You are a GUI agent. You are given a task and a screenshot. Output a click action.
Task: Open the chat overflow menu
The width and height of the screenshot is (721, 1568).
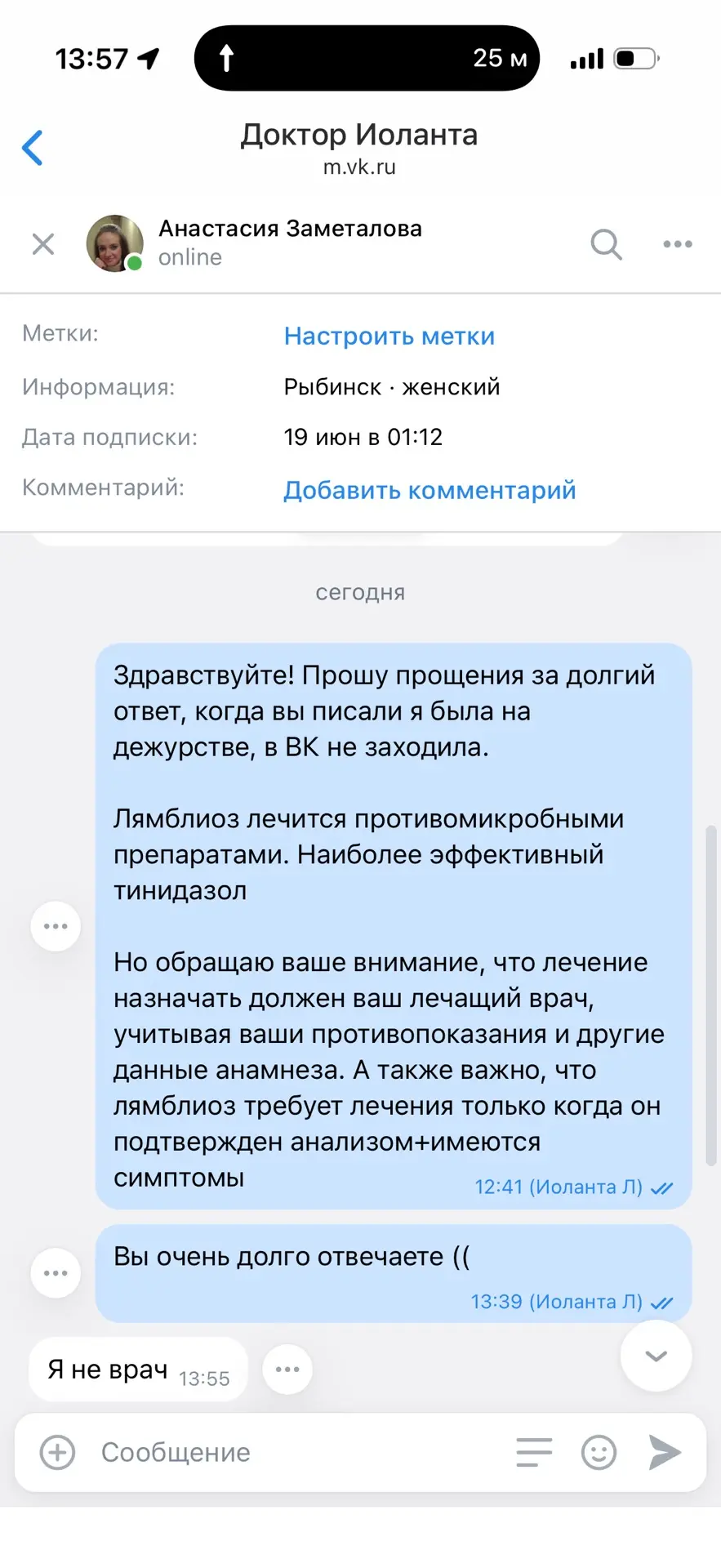pos(678,243)
